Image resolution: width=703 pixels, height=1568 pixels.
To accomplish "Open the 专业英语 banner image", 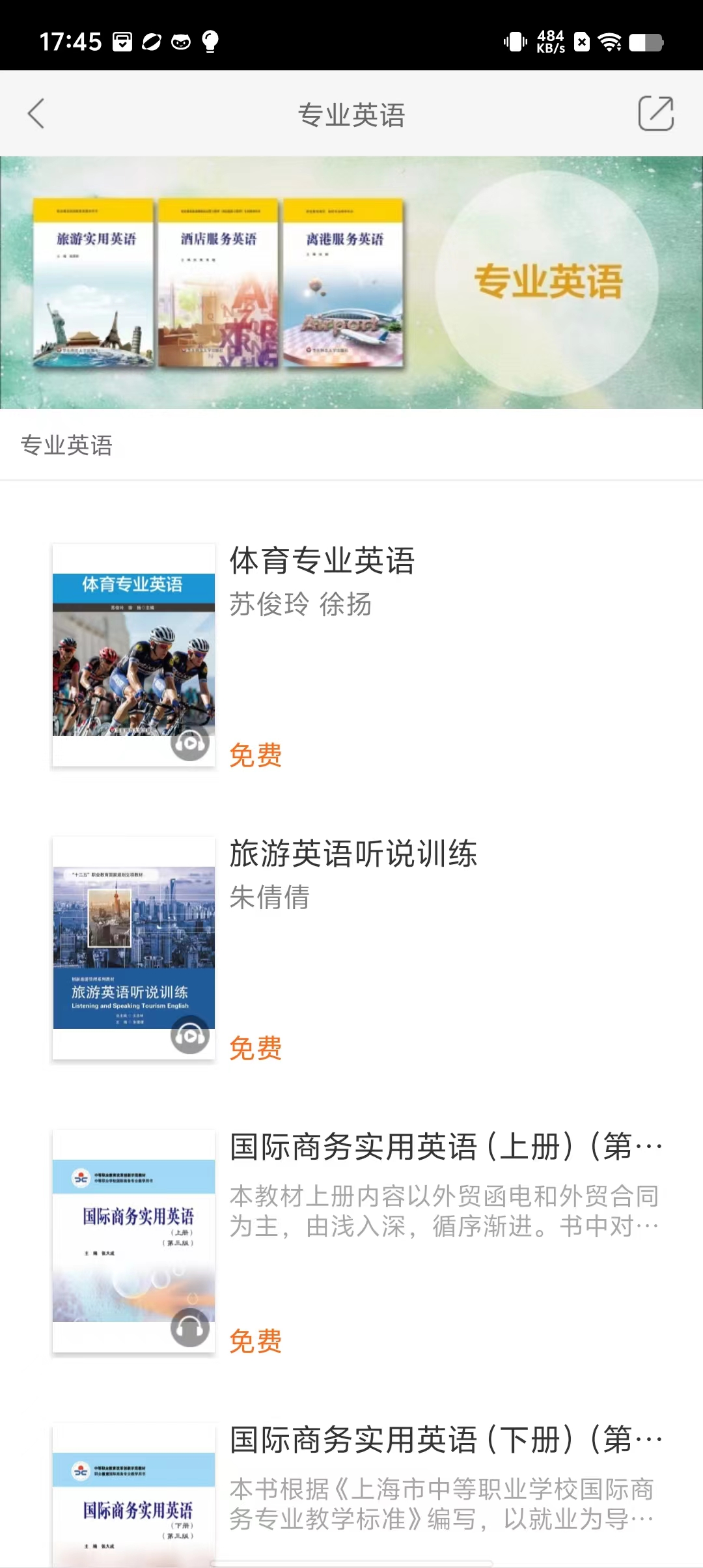I will [351, 281].
